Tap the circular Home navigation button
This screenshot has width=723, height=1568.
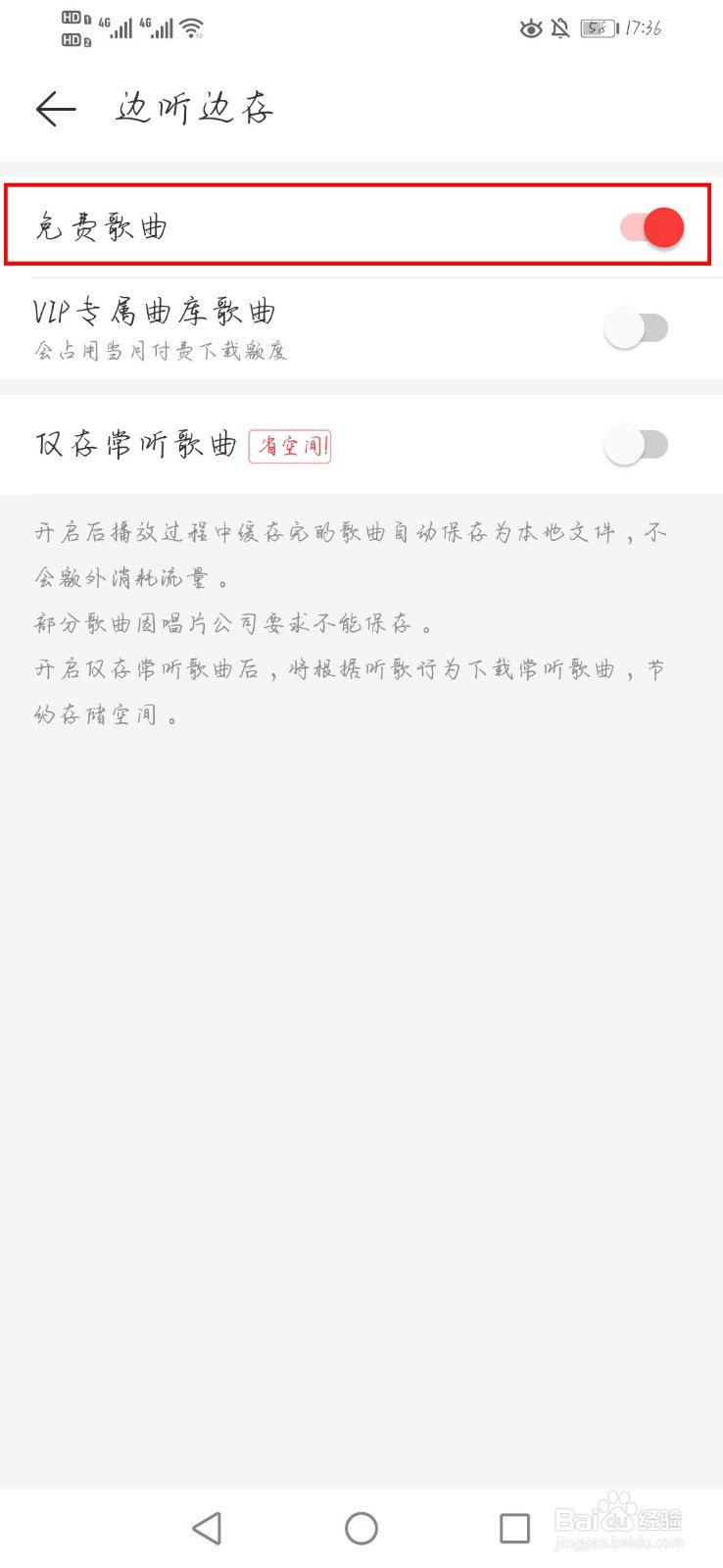pyautogui.click(x=361, y=1528)
